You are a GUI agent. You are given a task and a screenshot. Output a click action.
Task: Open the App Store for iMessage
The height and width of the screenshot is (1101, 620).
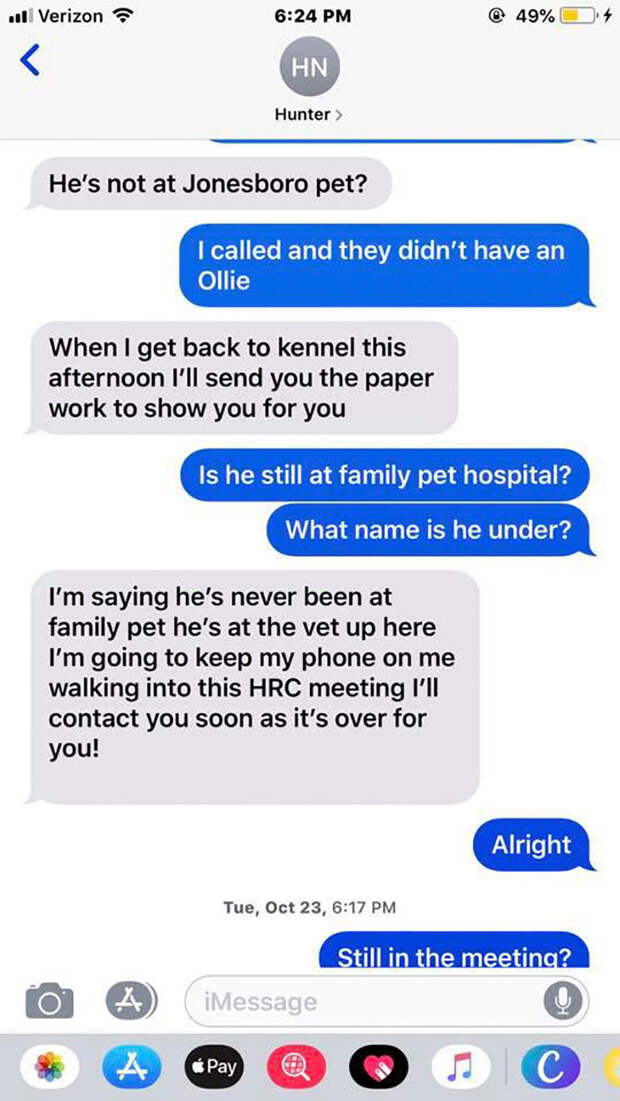pyautogui.click(x=130, y=1066)
